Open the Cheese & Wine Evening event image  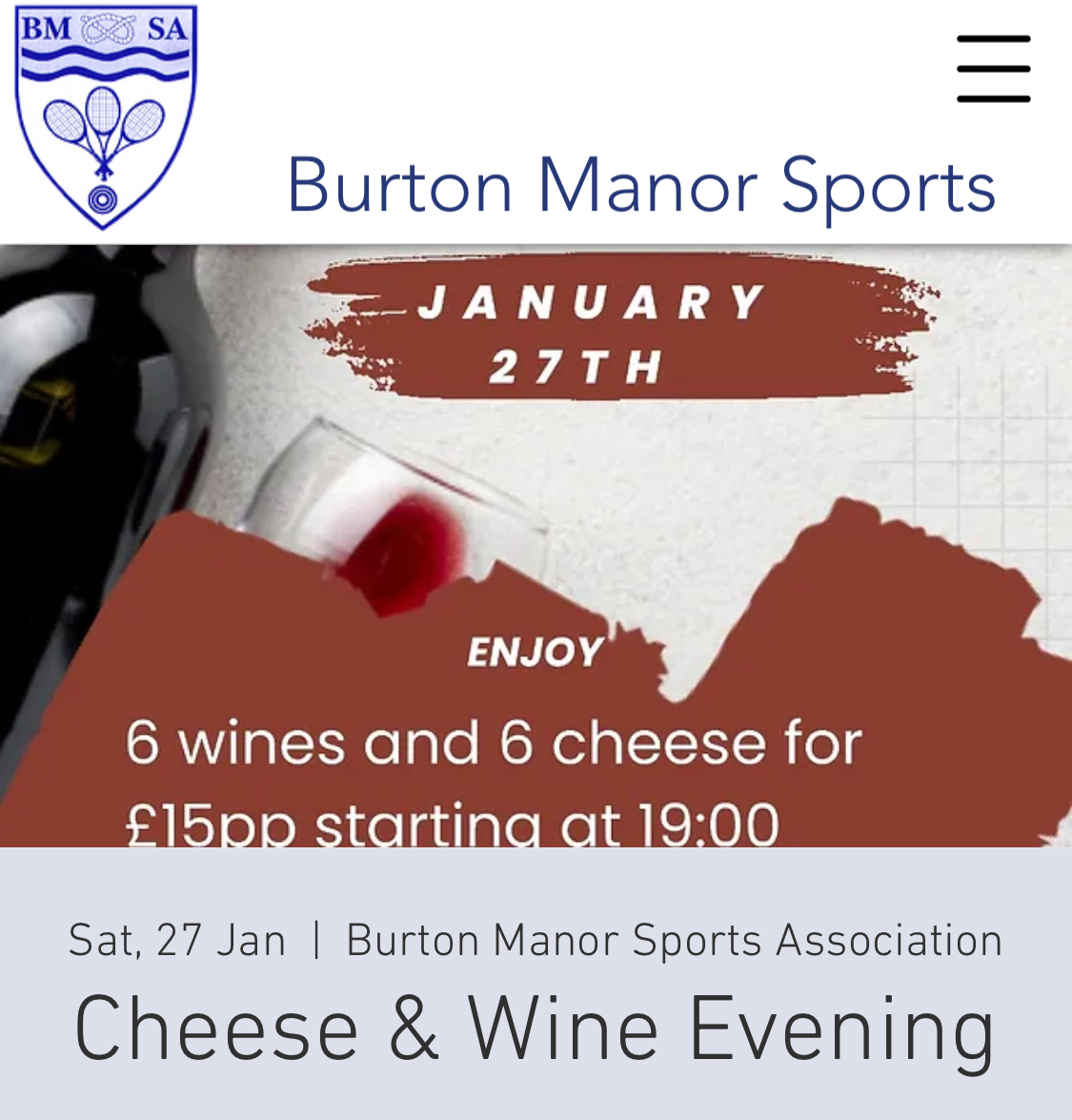536,545
